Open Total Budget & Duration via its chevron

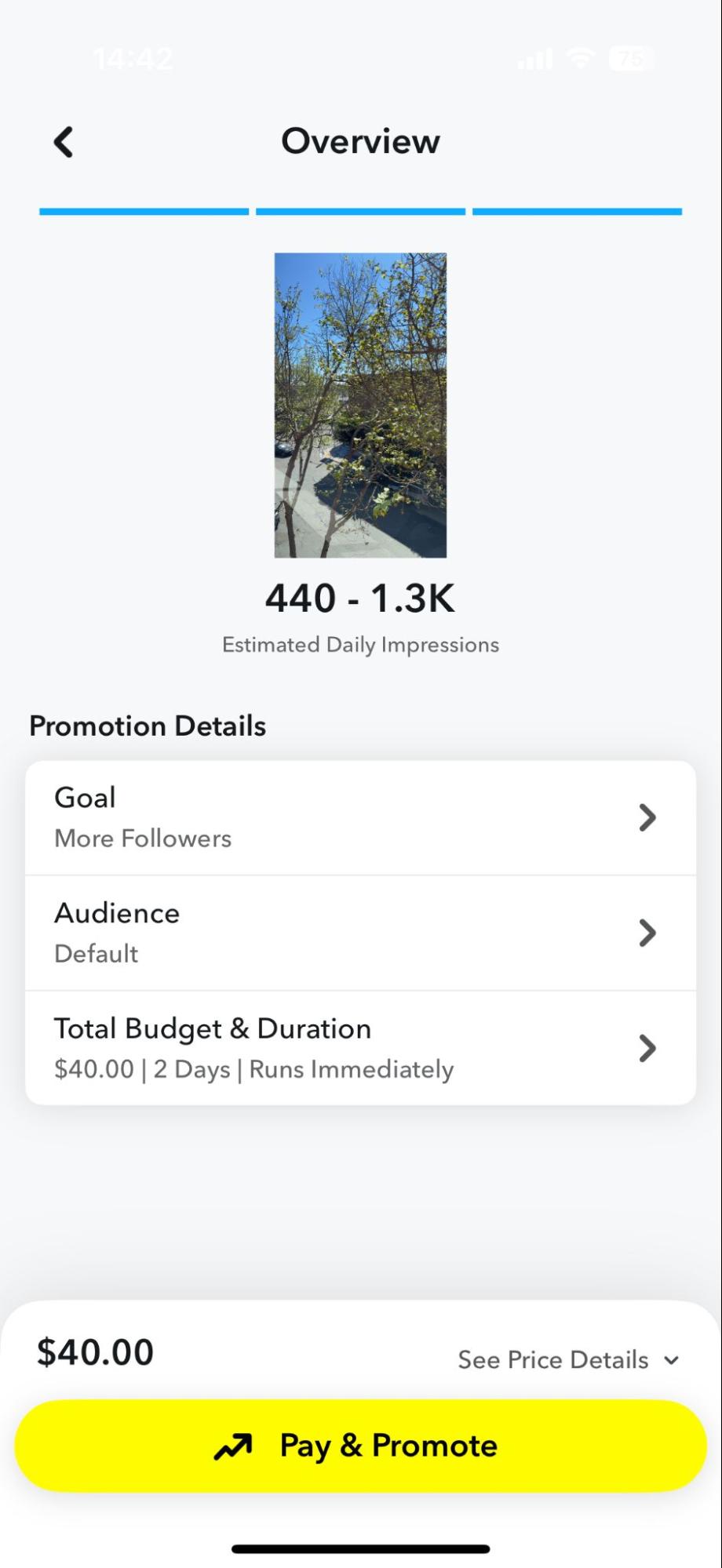pos(647,1048)
